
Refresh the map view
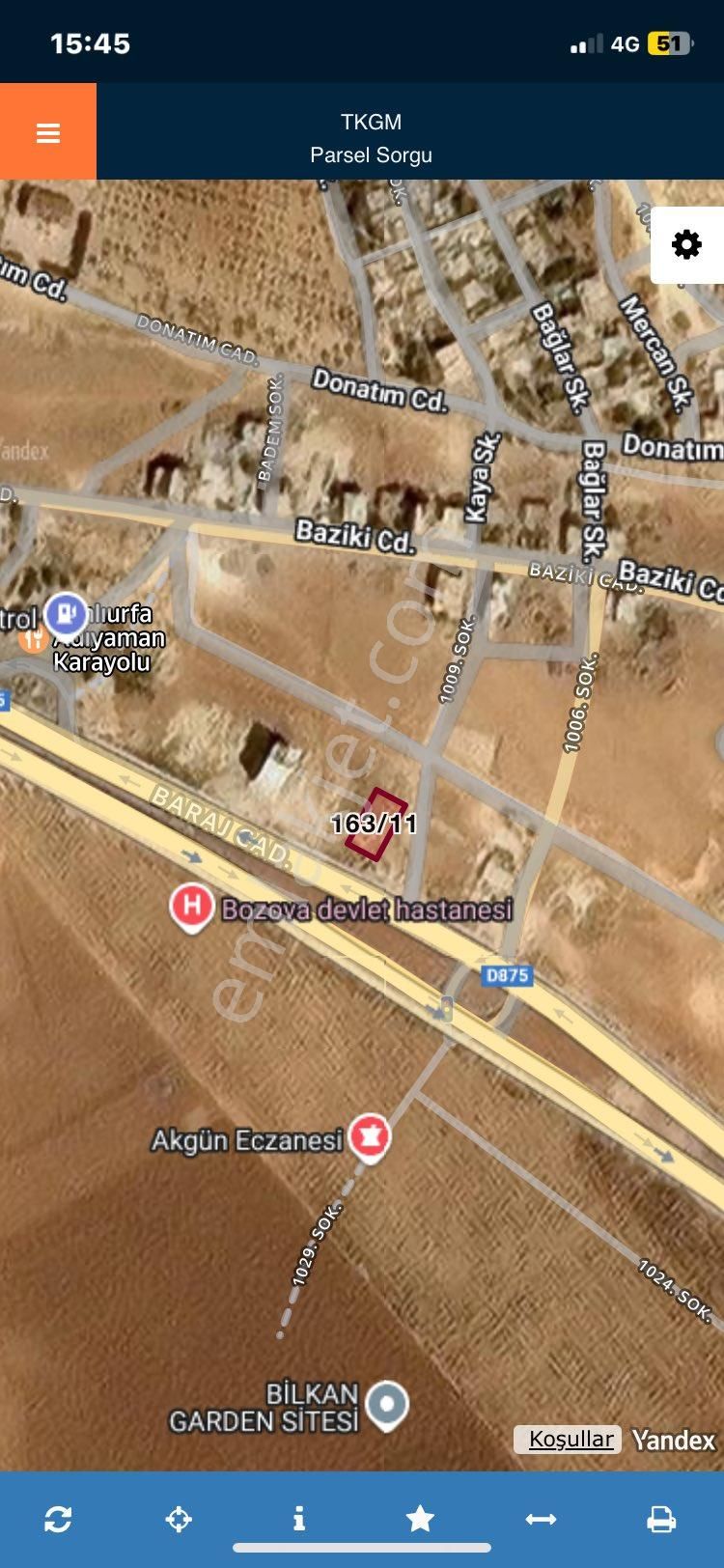click(x=58, y=1519)
